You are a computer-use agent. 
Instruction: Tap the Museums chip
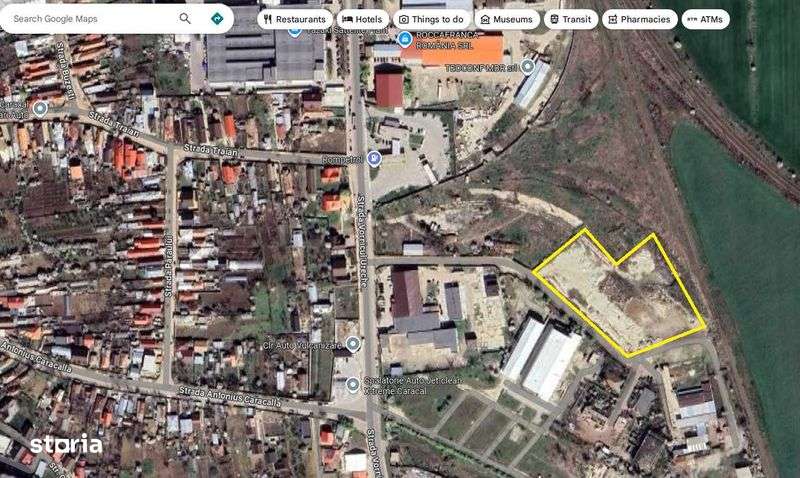pyautogui.click(x=507, y=19)
